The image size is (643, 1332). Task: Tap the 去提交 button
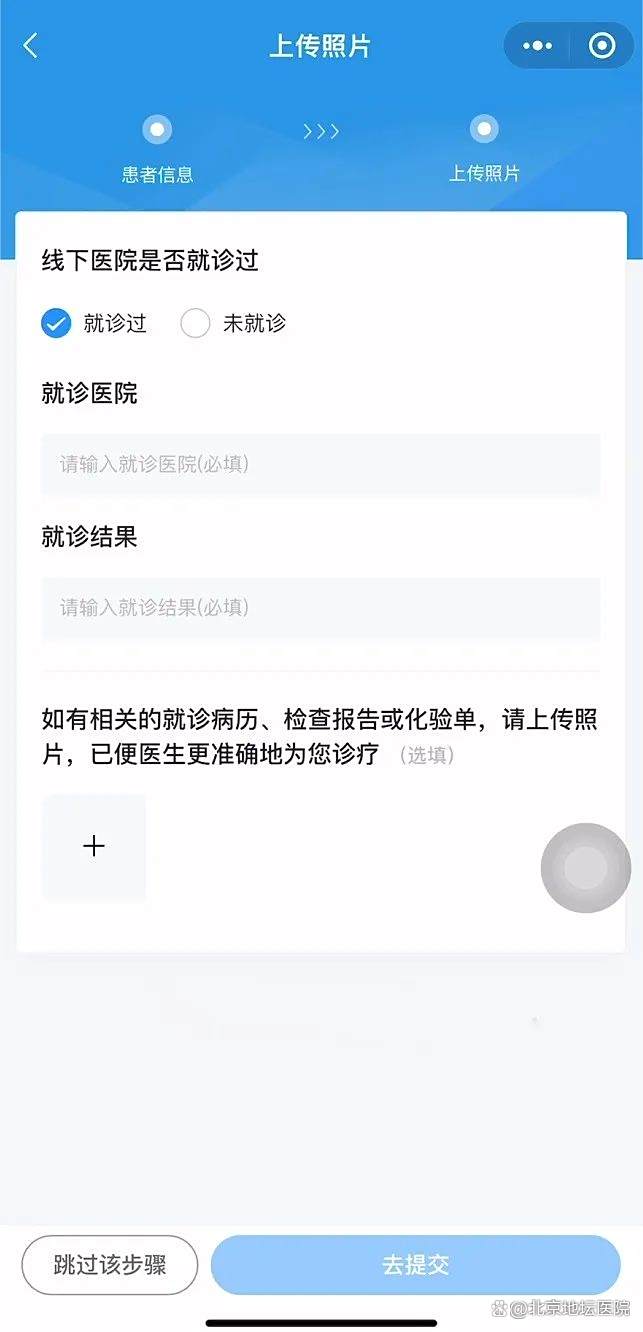[415, 1264]
